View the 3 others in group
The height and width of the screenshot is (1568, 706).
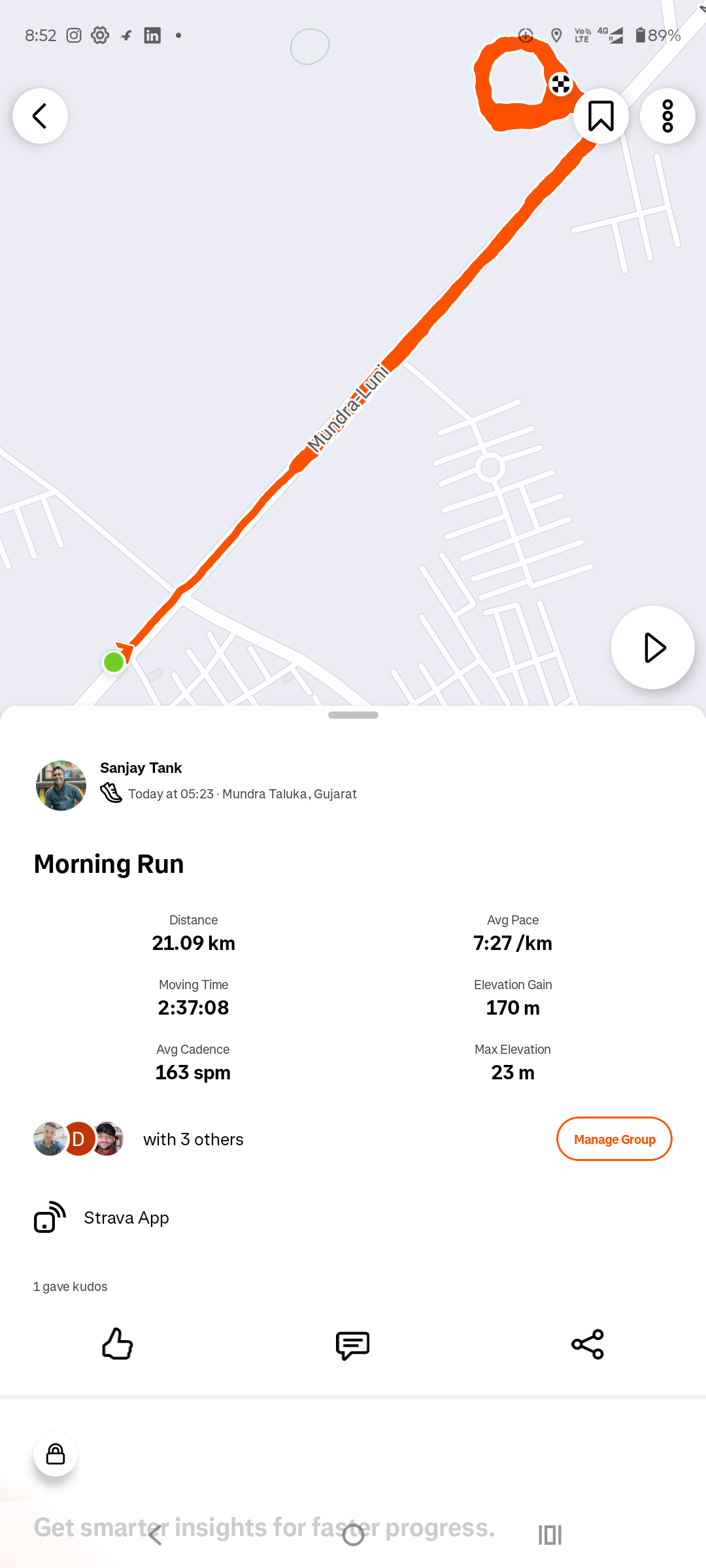click(x=192, y=1139)
